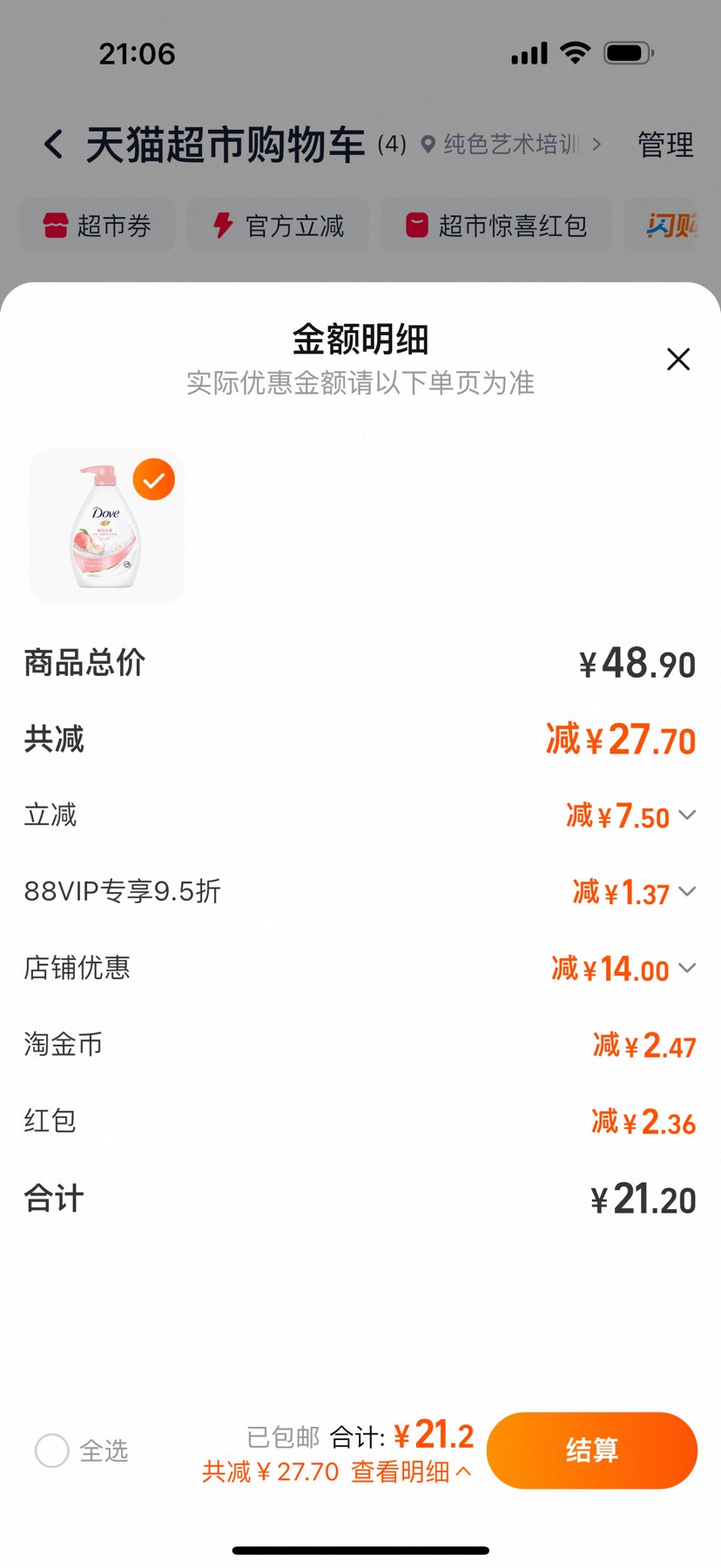Expand 88VIP专享9.5折 discount details
Image resolution: width=721 pixels, height=1568 pixels.
click(x=688, y=891)
